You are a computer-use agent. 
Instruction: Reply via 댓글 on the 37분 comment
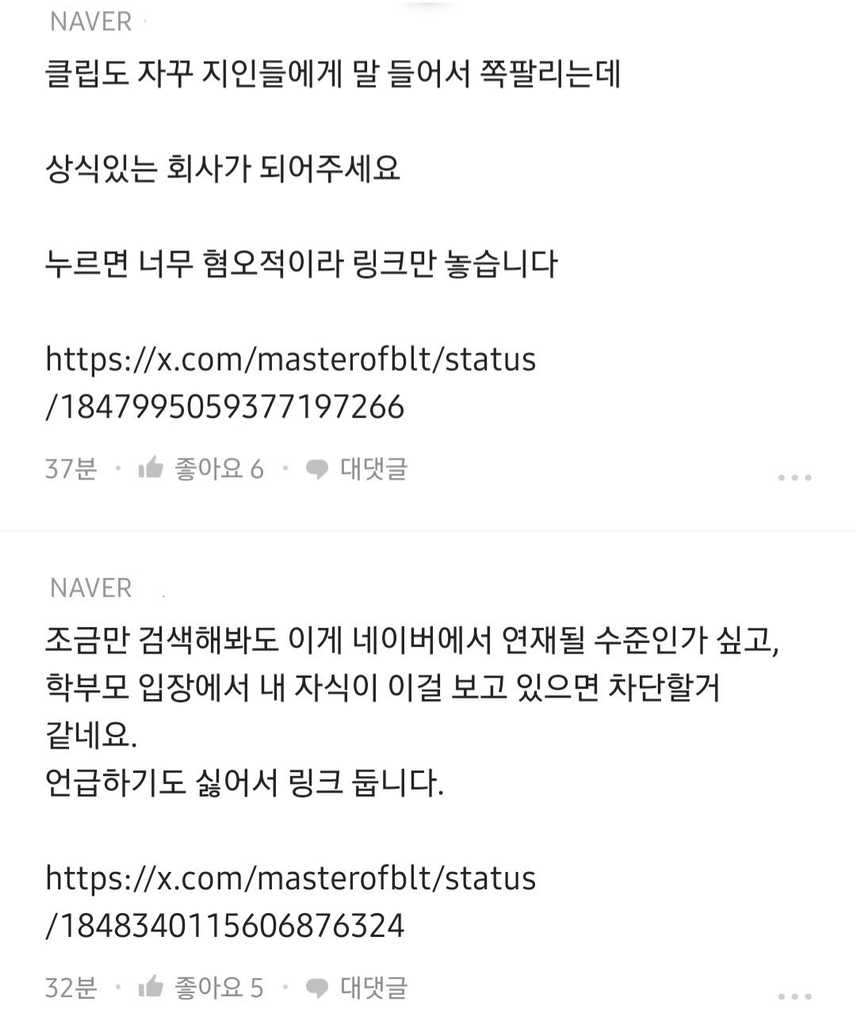tap(357, 469)
